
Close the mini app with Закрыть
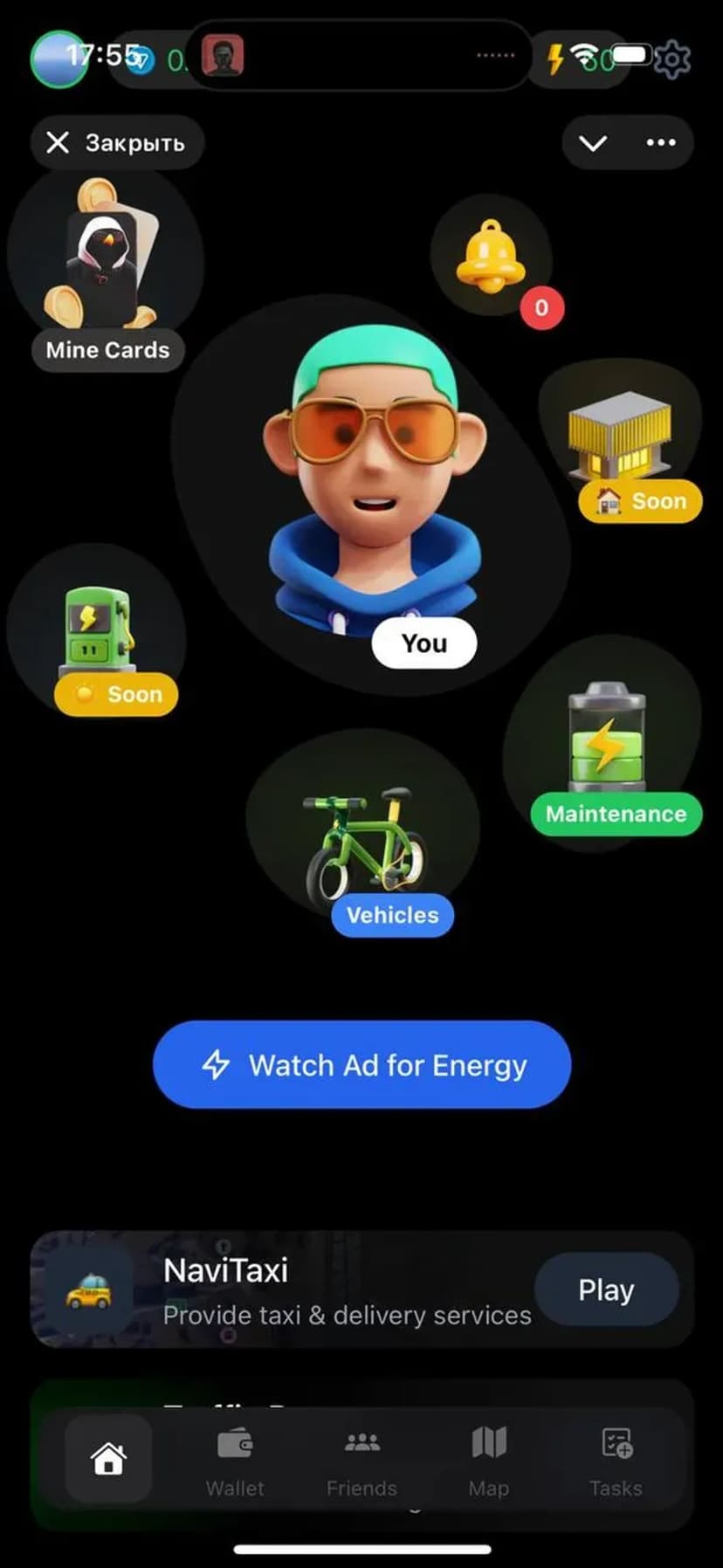116,142
